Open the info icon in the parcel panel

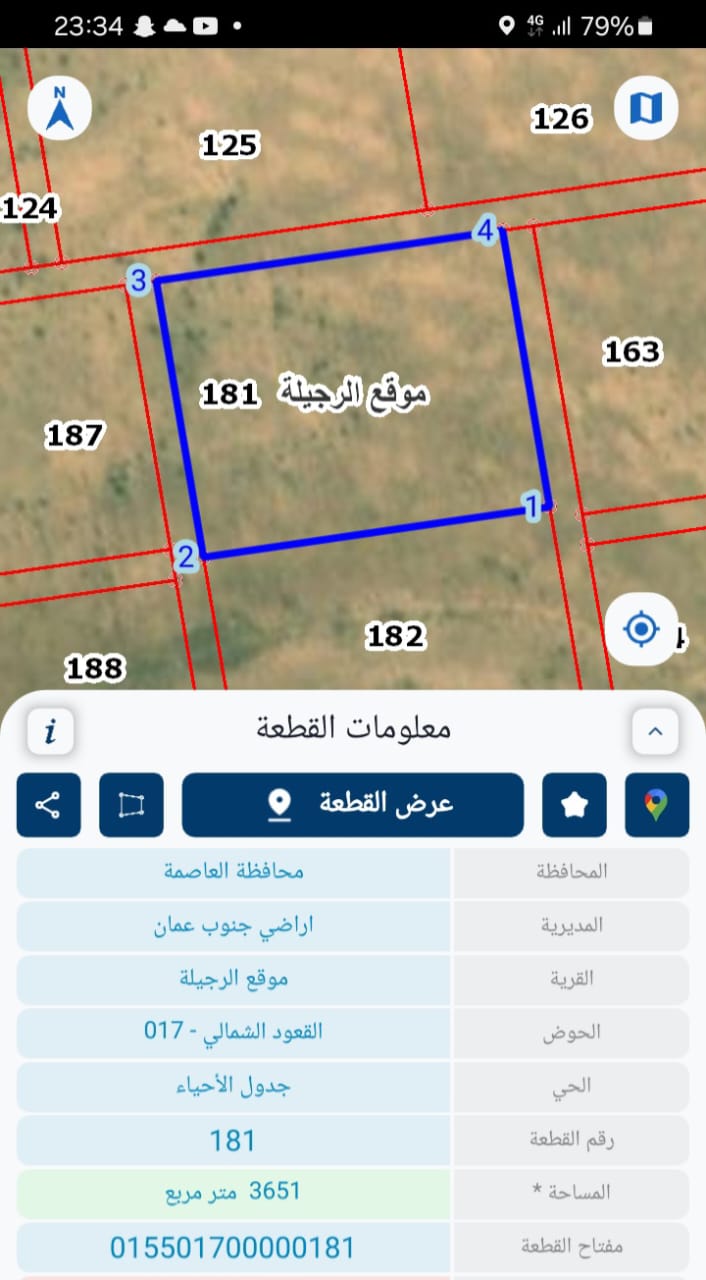pyautogui.click(x=50, y=732)
